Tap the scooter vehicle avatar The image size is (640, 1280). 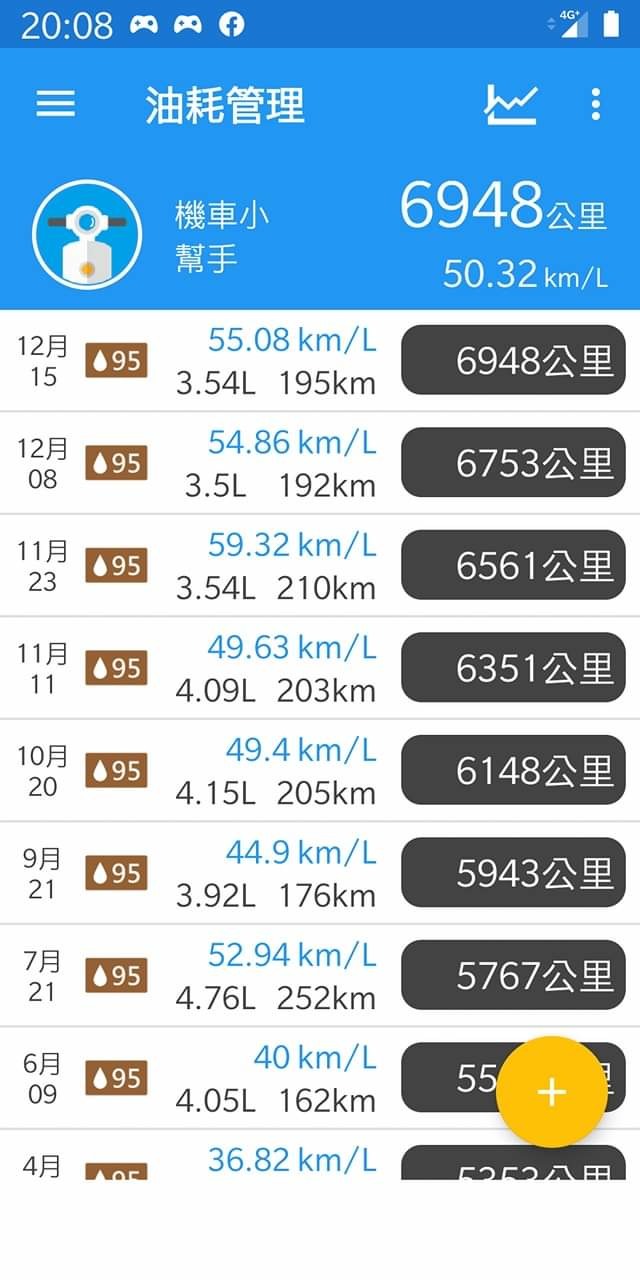pos(86,235)
